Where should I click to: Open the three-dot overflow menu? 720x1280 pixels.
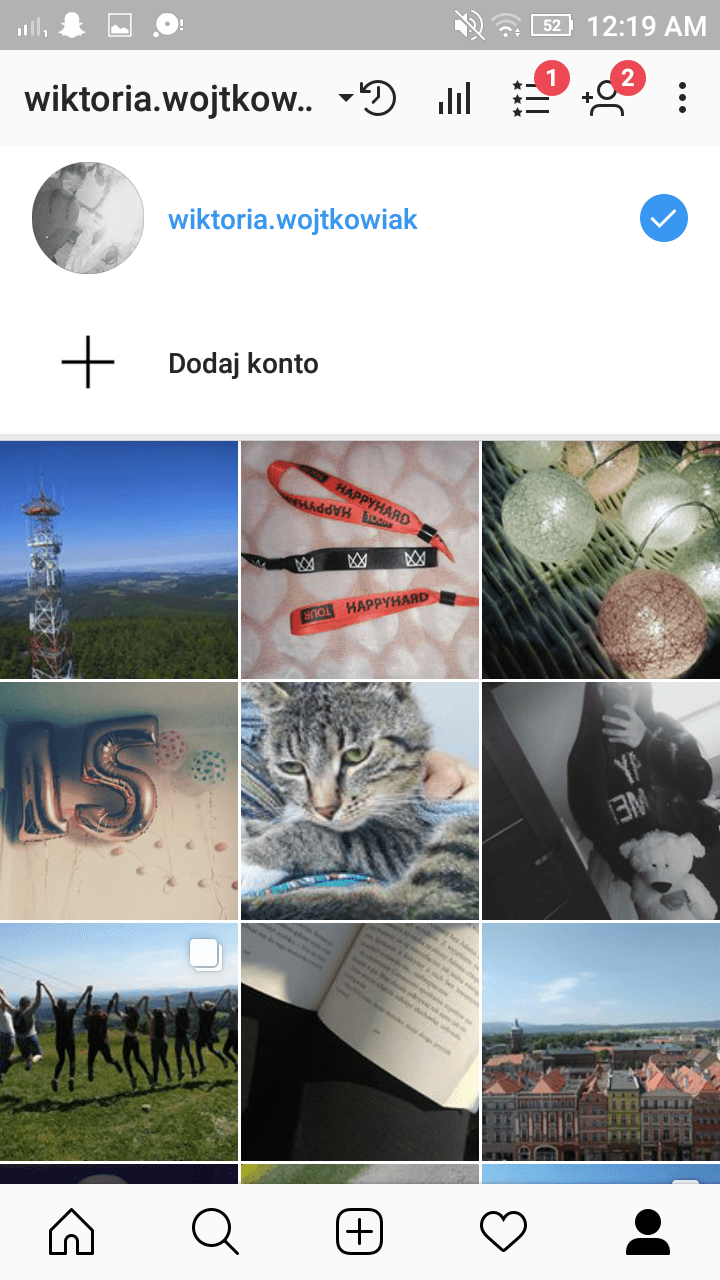point(682,98)
